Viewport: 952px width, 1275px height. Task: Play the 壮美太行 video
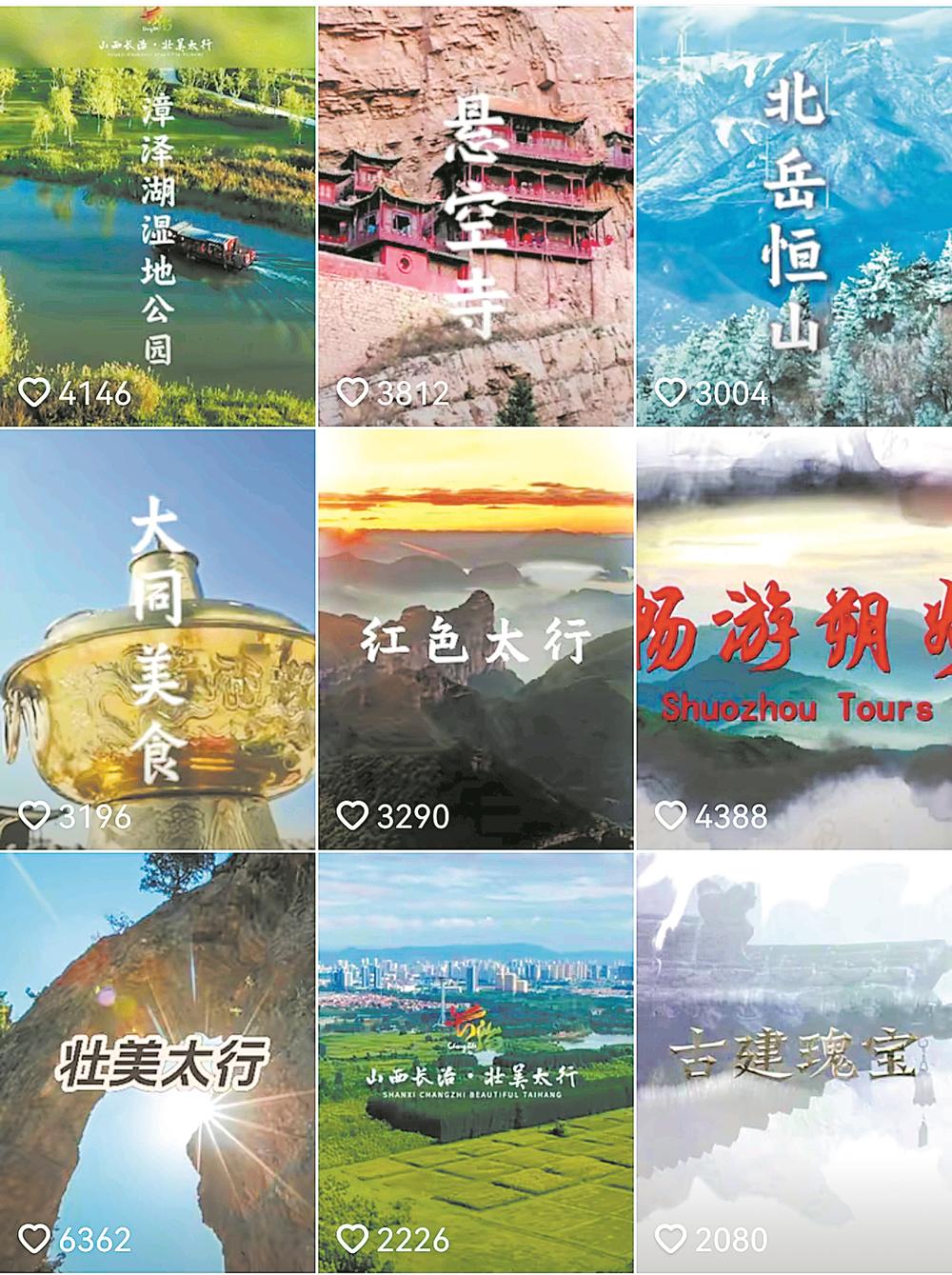pyautogui.click(x=157, y=1062)
